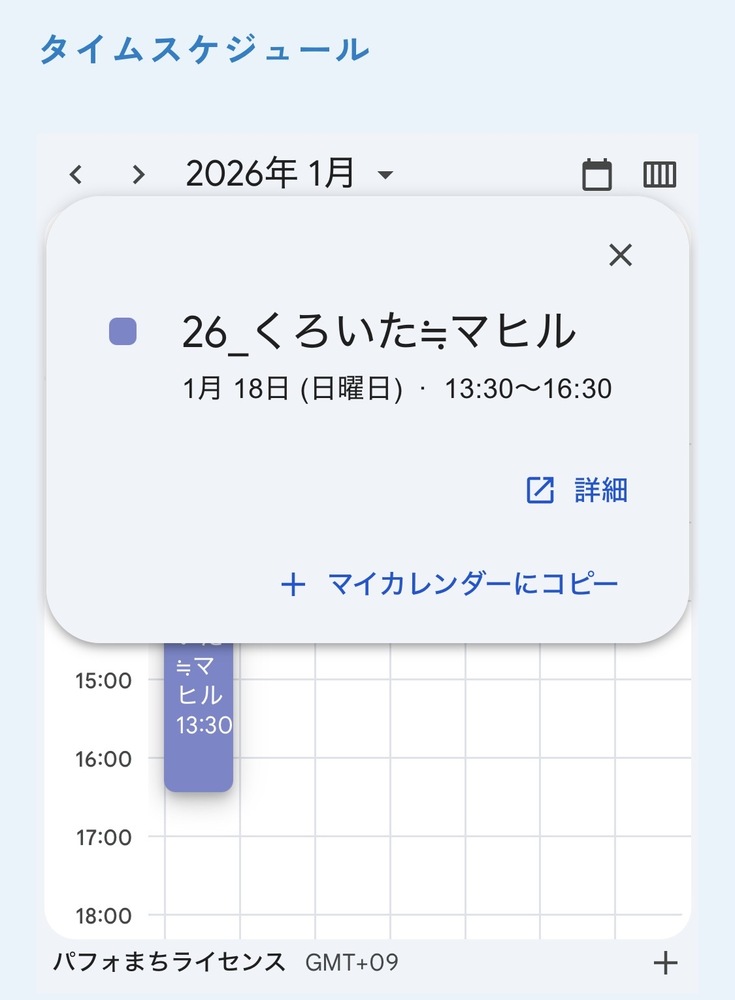Add calendar with the plus icon
This screenshot has height=1000, width=735.
point(665,963)
